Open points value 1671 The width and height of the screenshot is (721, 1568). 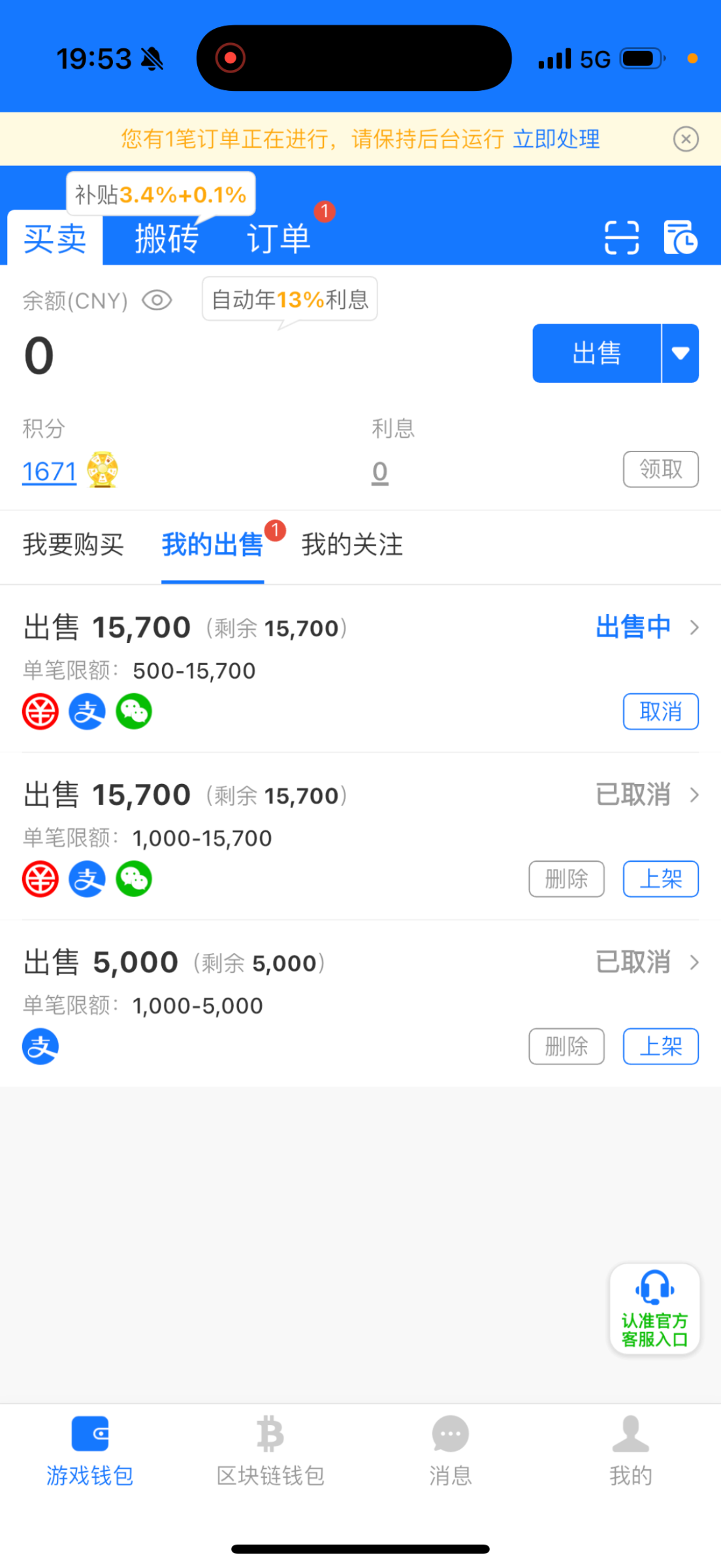tap(50, 471)
